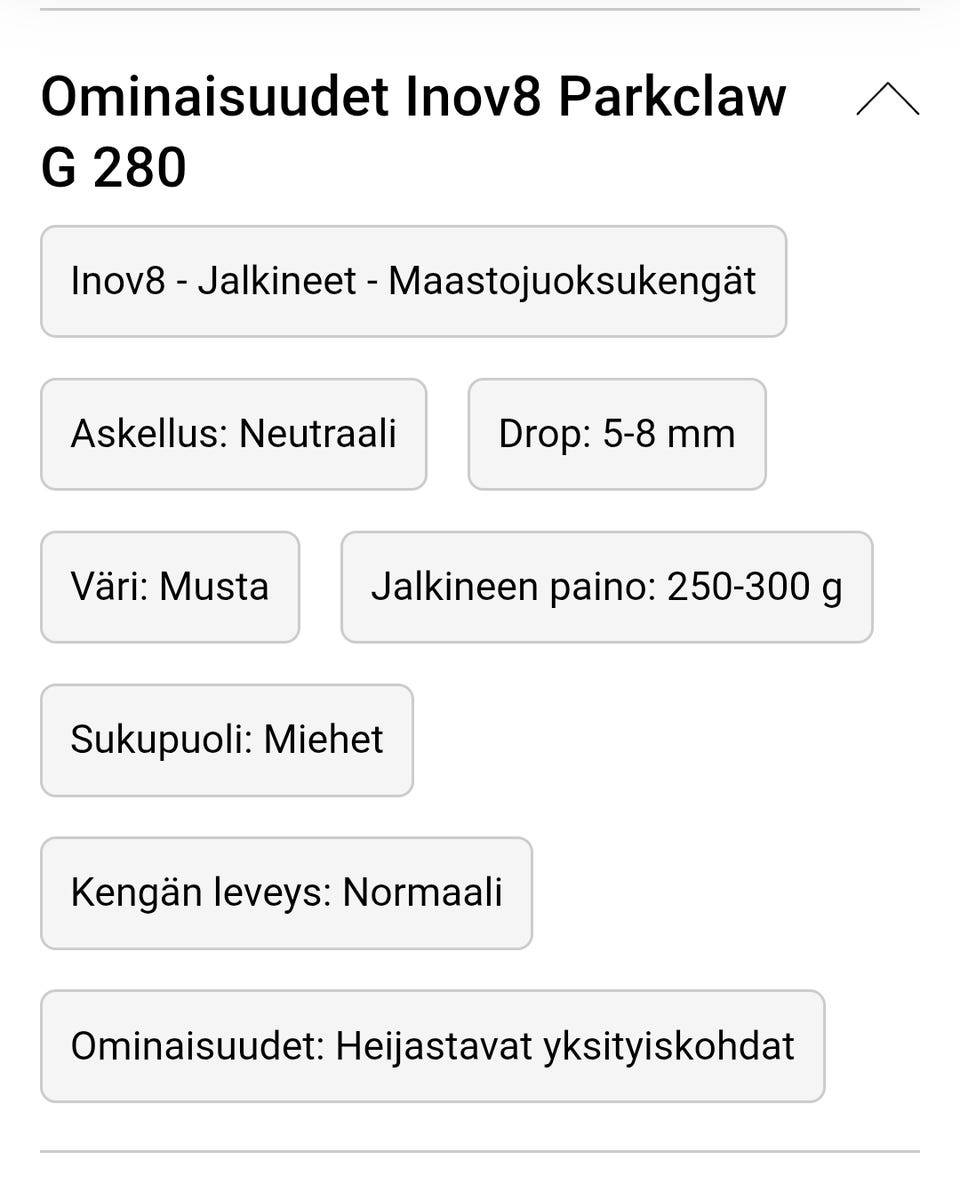Select the "Sukupuoli: Miehet" tag

coord(226,740)
